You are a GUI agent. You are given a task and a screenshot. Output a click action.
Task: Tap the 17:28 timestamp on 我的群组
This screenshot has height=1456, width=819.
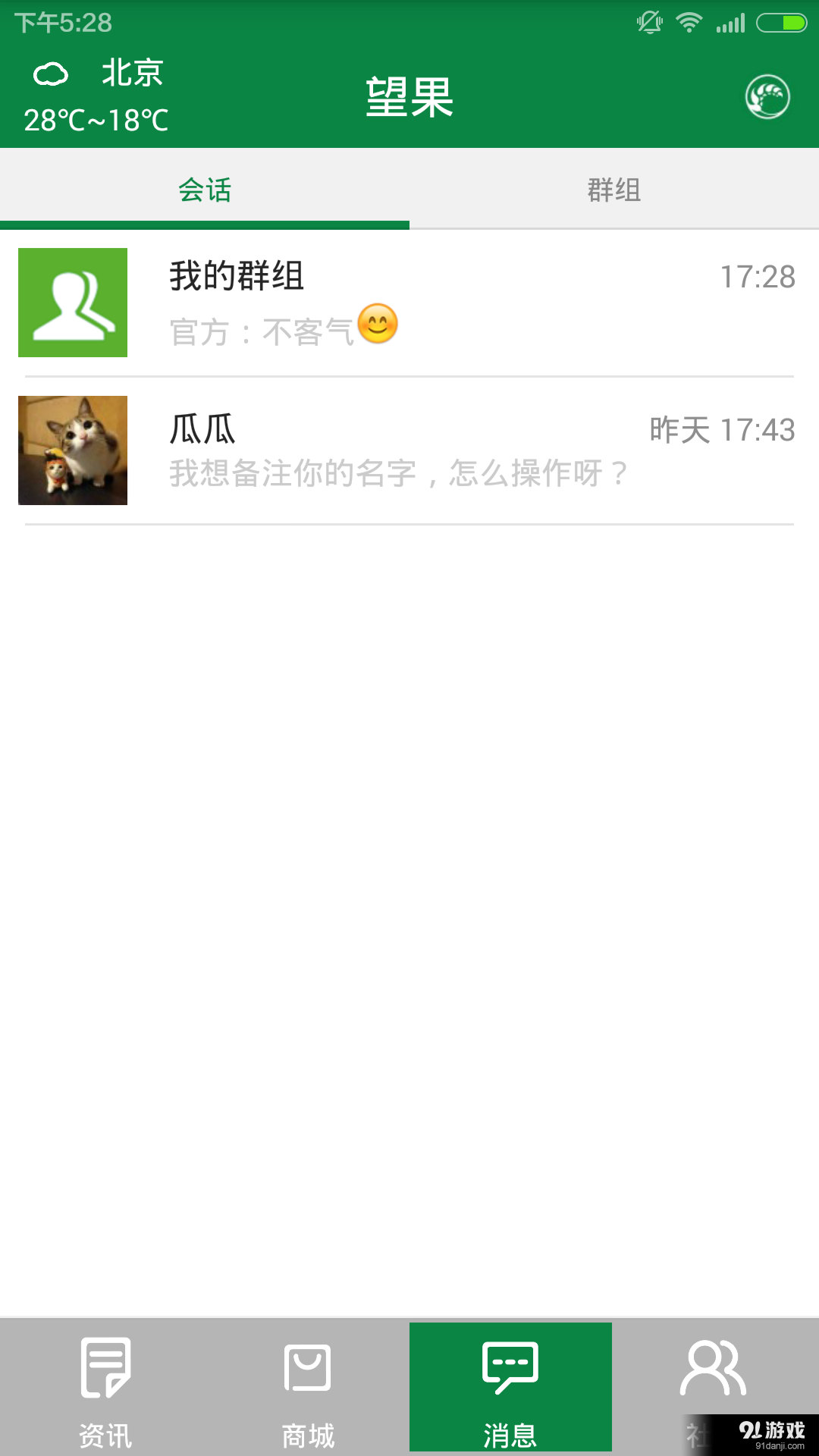(x=758, y=276)
